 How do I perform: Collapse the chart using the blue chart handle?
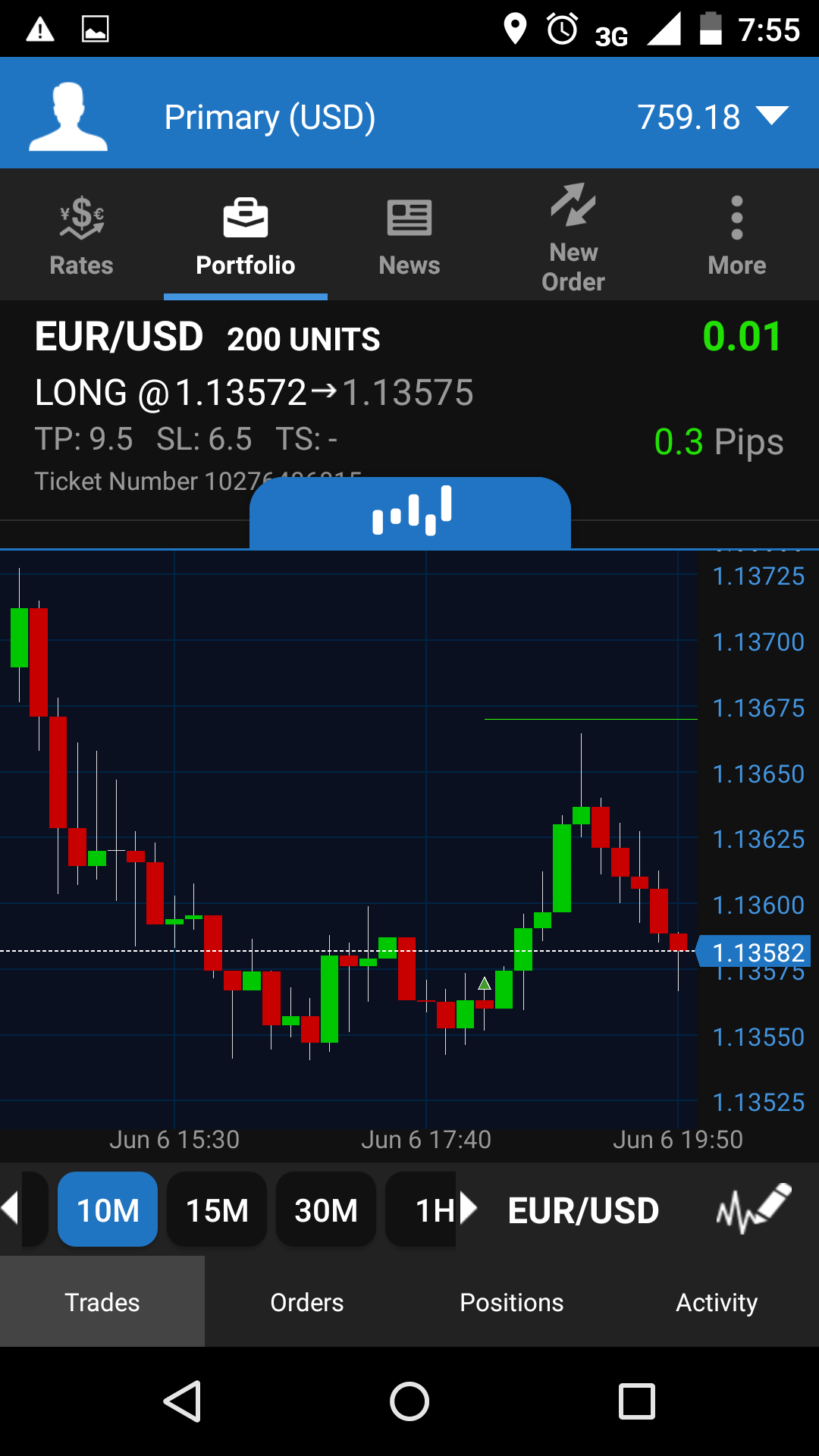(410, 512)
